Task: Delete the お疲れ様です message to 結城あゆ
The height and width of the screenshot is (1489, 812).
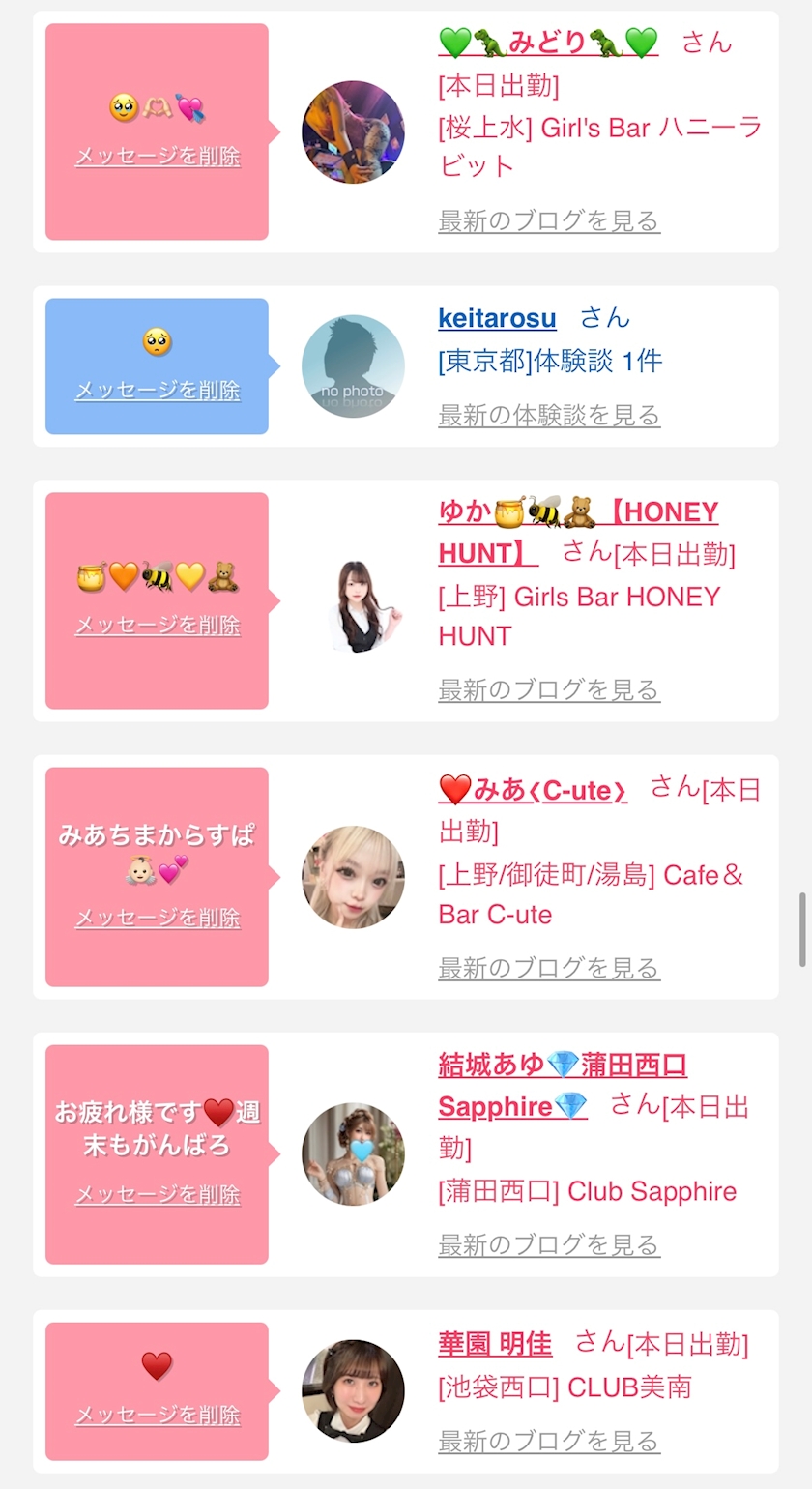Action: [158, 1195]
